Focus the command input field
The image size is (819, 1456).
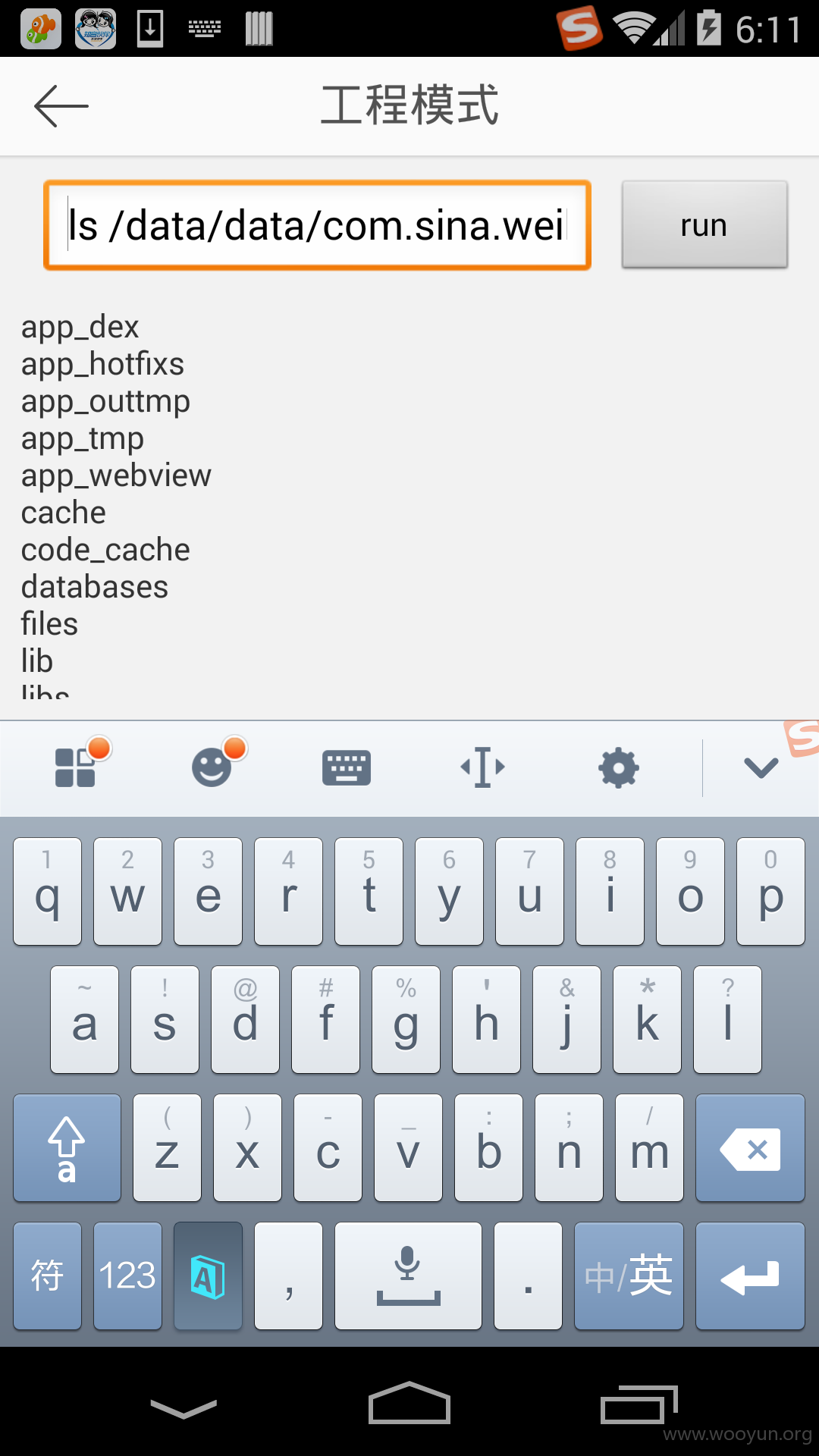pos(317,225)
